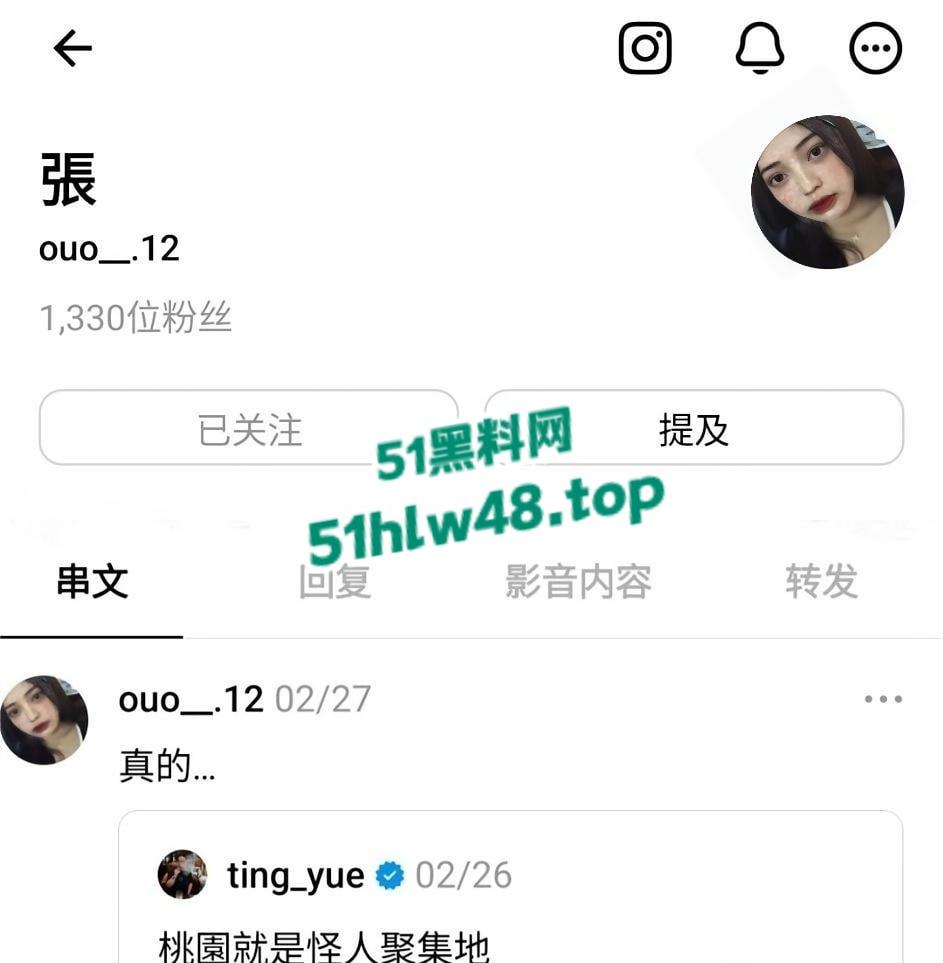Open the post options three-dot icon

pos(881,697)
